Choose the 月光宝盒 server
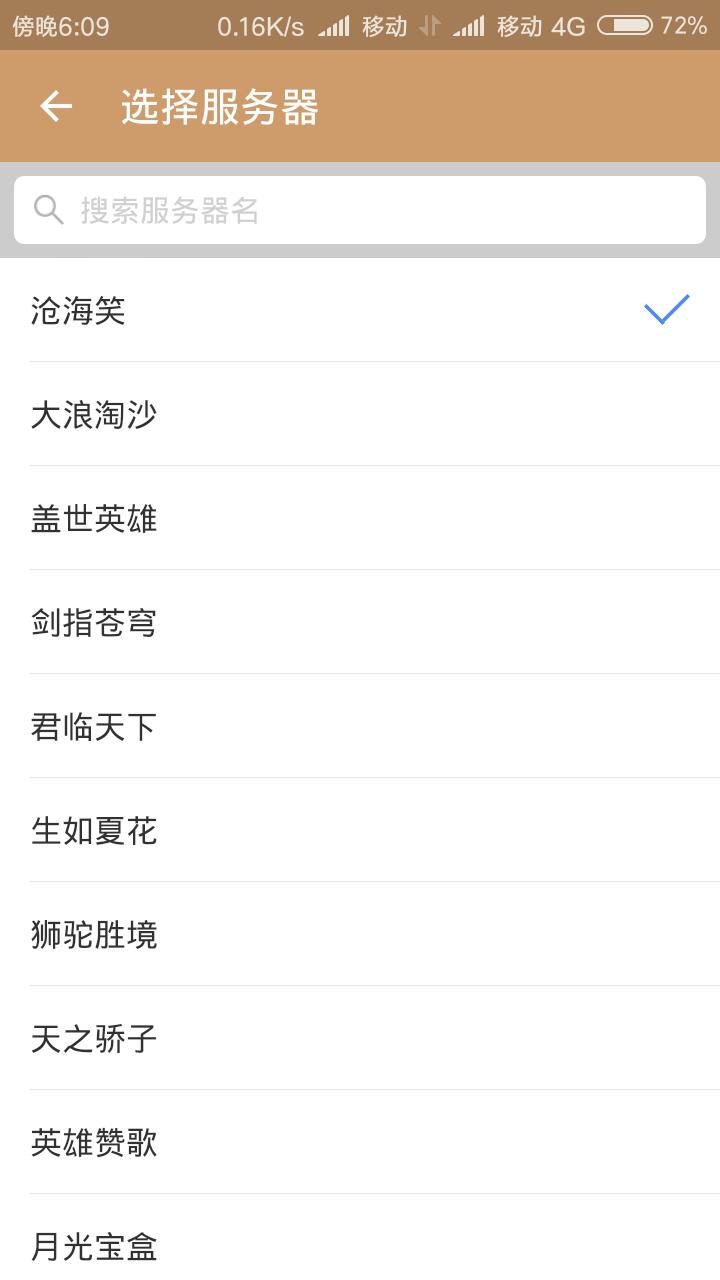This screenshot has height=1280, width=720. click(360, 1238)
